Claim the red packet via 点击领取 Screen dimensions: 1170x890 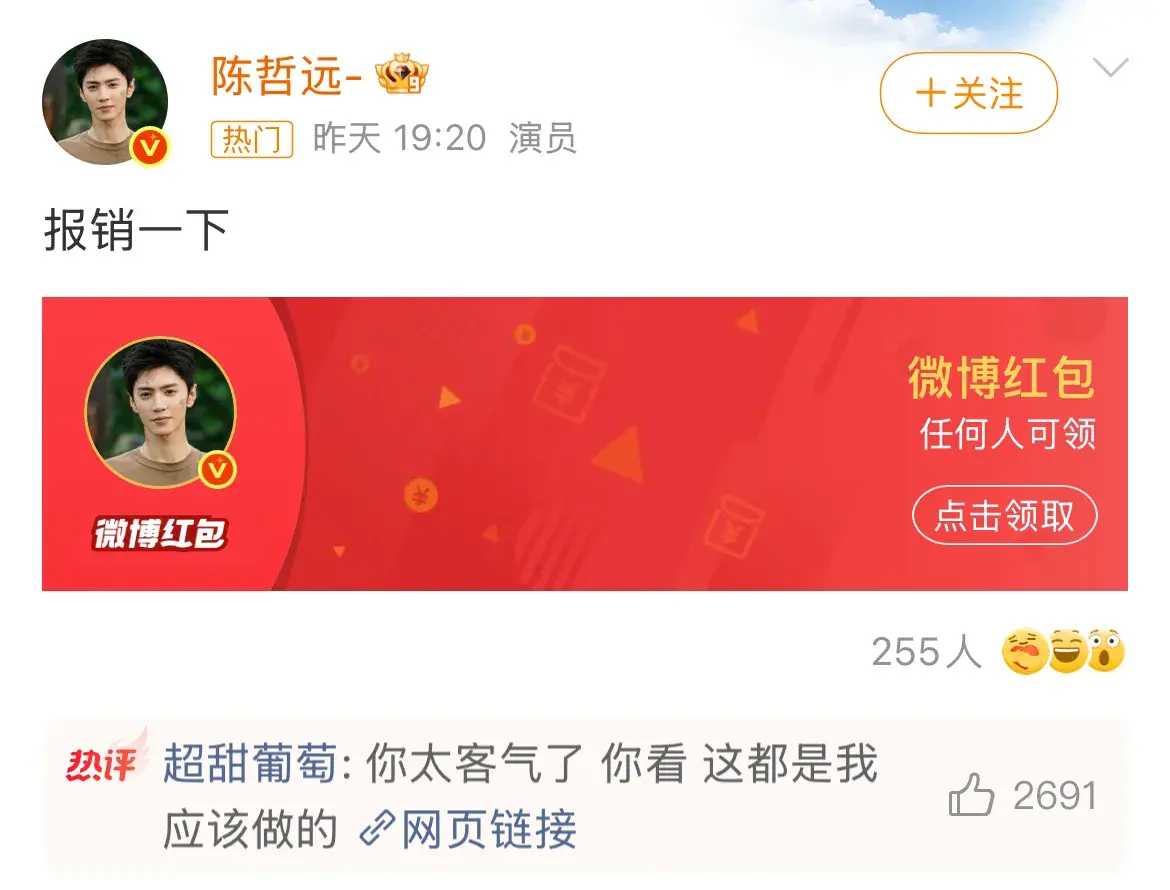pyautogui.click(x=1004, y=517)
